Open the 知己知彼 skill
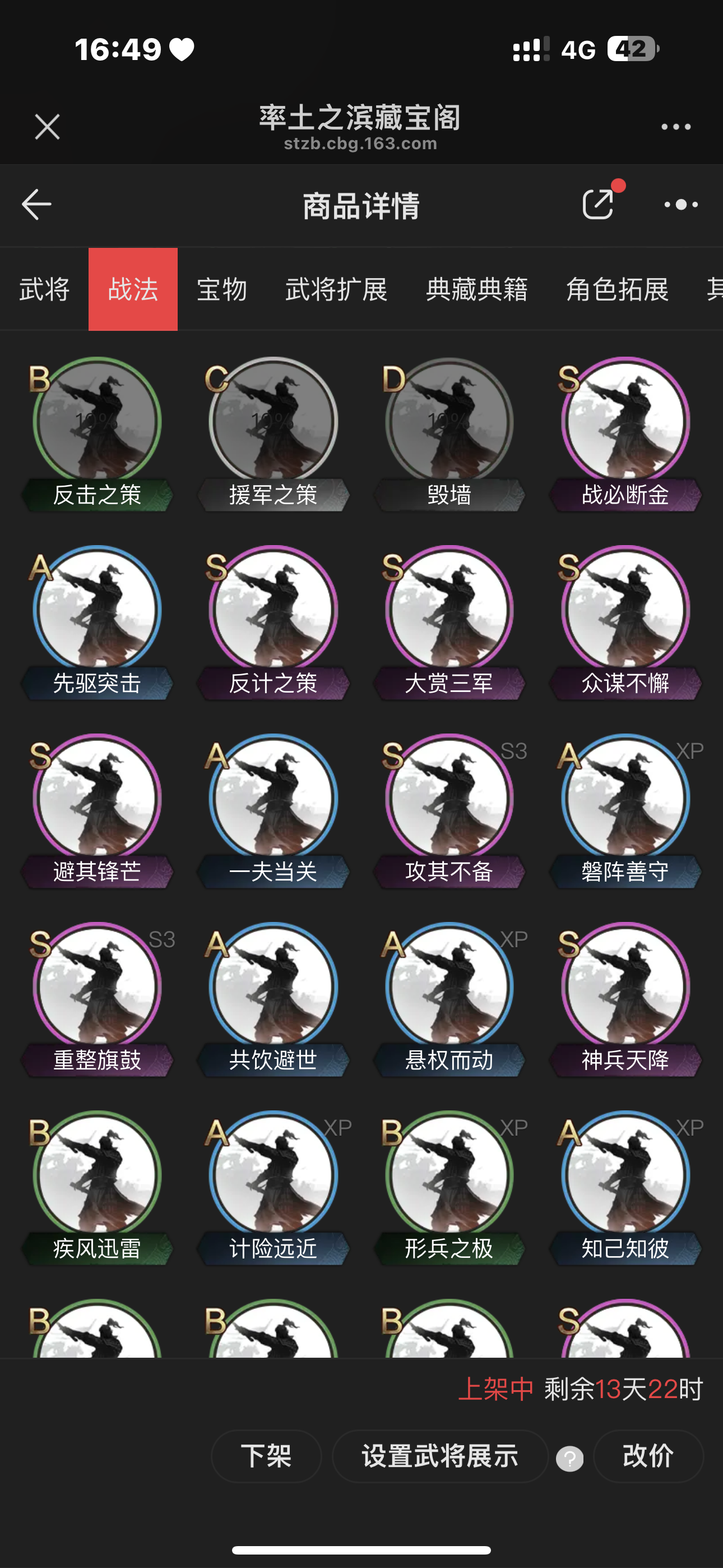 tap(625, 1188)
